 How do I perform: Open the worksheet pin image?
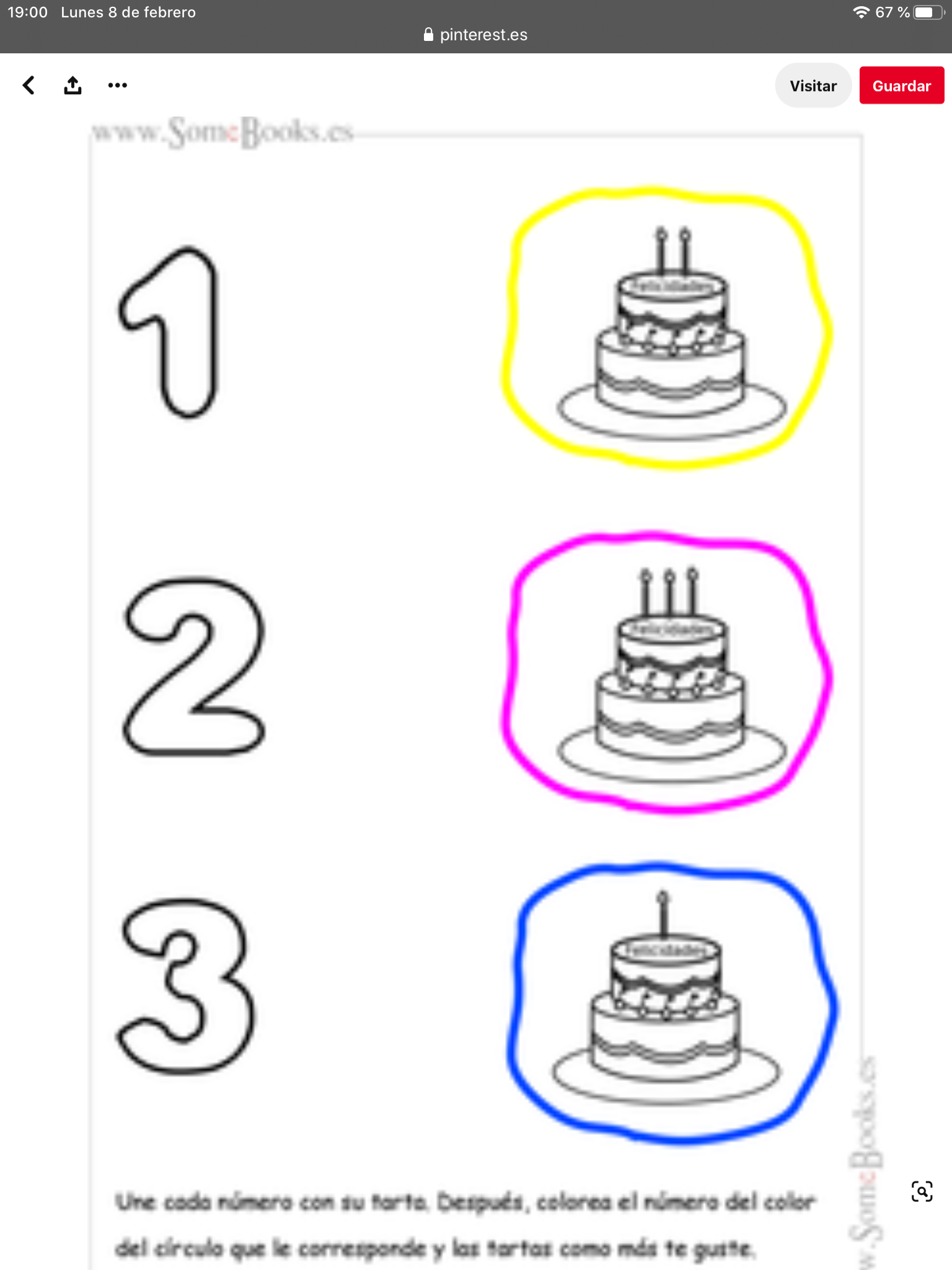[x=476, y=682]
